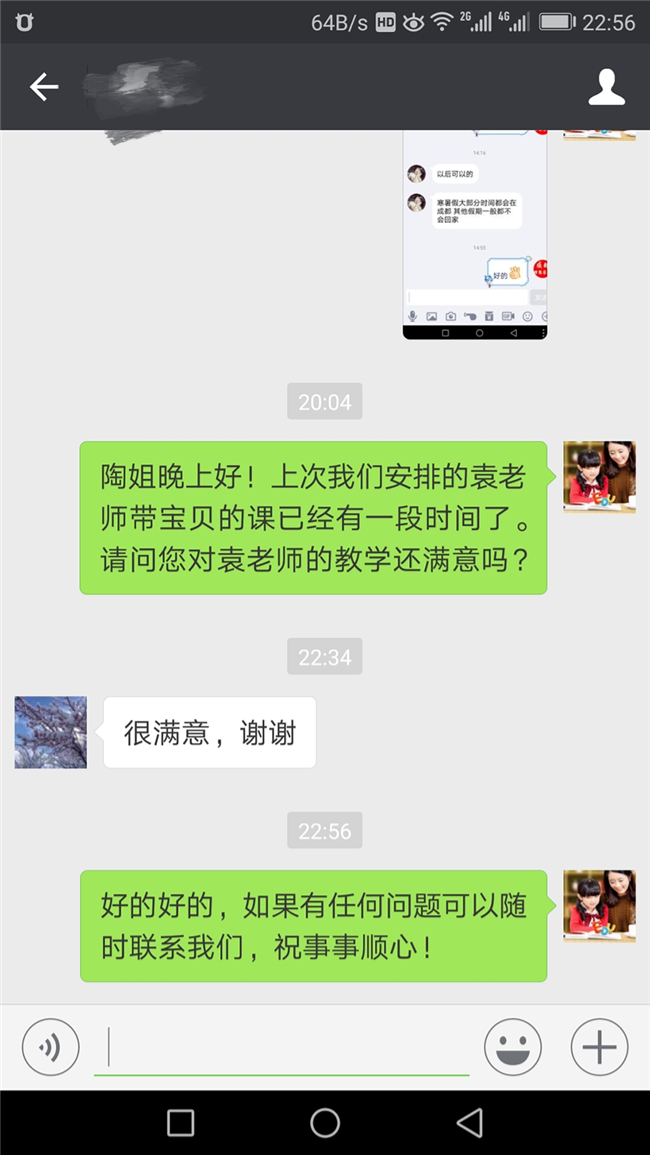Focus the message text field
The width and height of the screenshot is (650, 1155).
pyautogui.click(x=282, y=1047)
